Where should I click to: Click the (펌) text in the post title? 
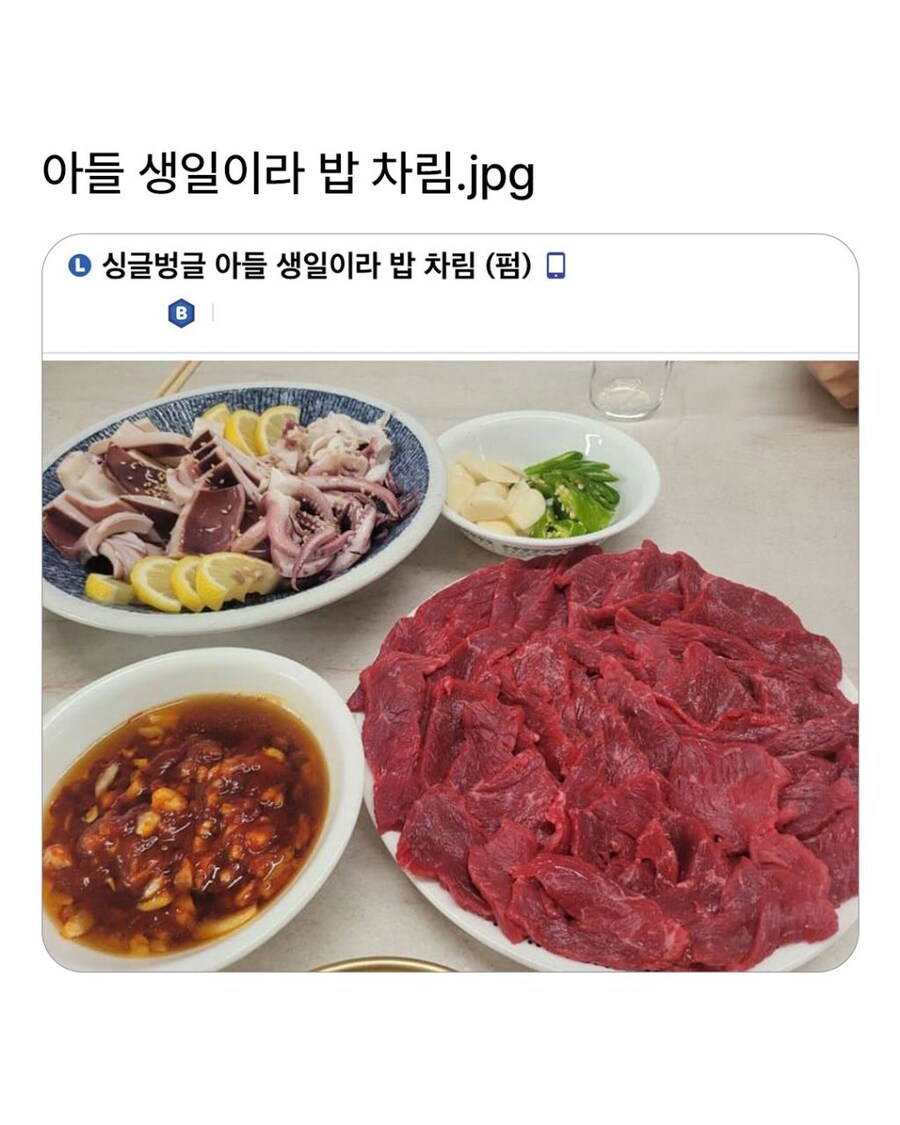513,264
